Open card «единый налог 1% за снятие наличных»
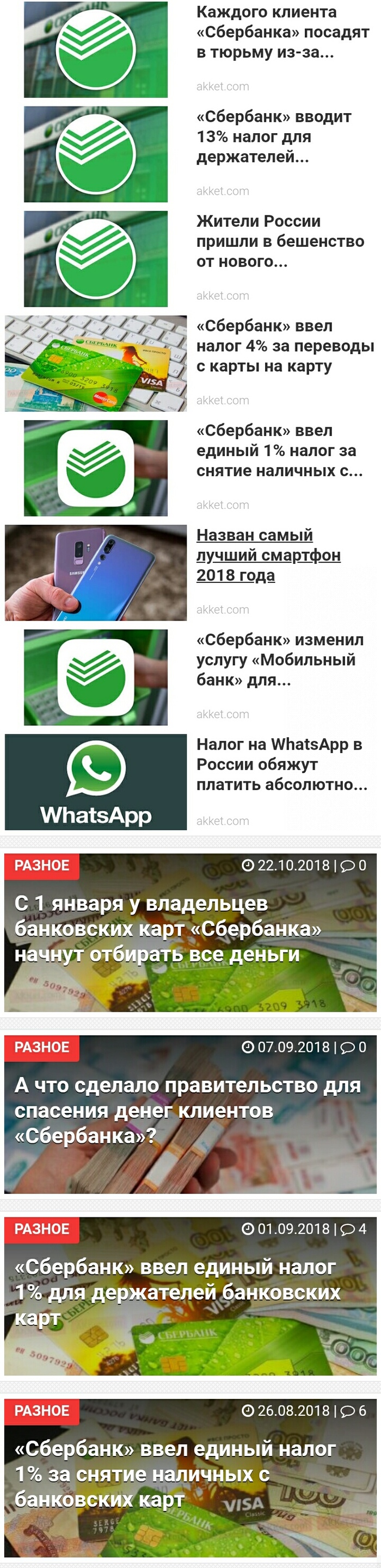Screen dimensions: 381x1568 tap(175, 1473)
